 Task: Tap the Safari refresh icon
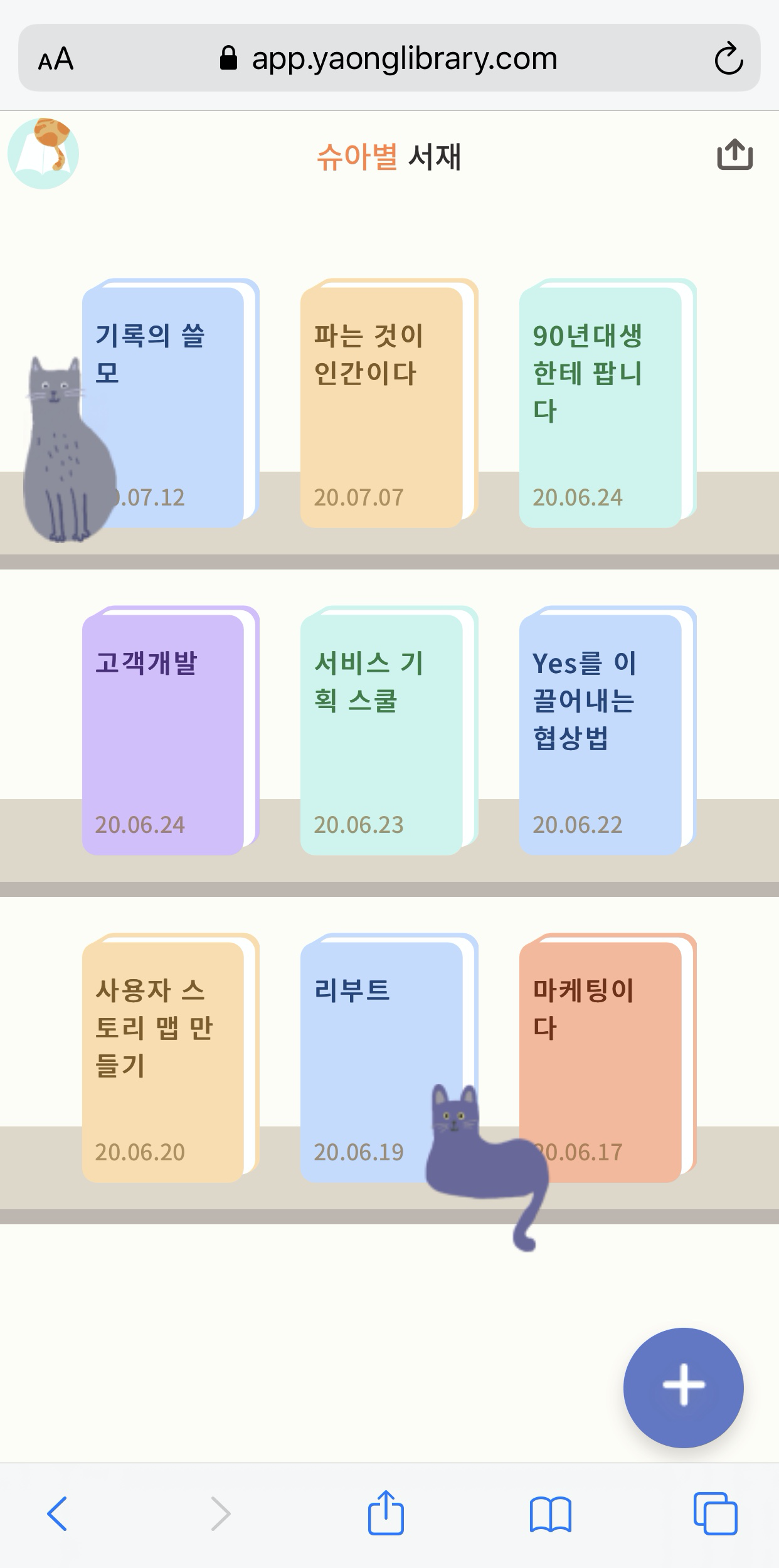tap(728, 59)
